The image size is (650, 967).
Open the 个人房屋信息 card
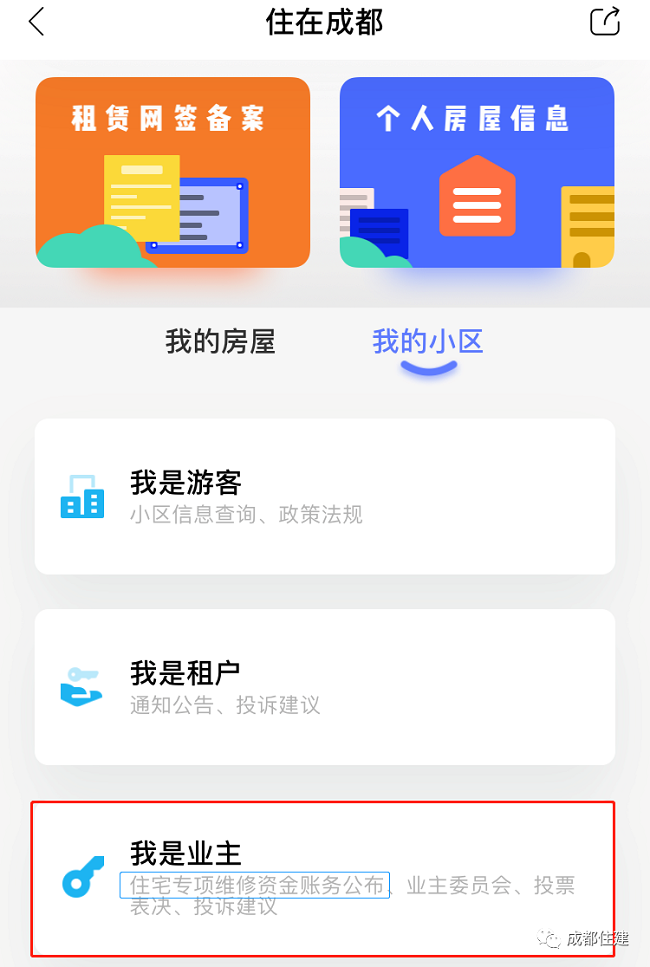(x=477, y=172)
